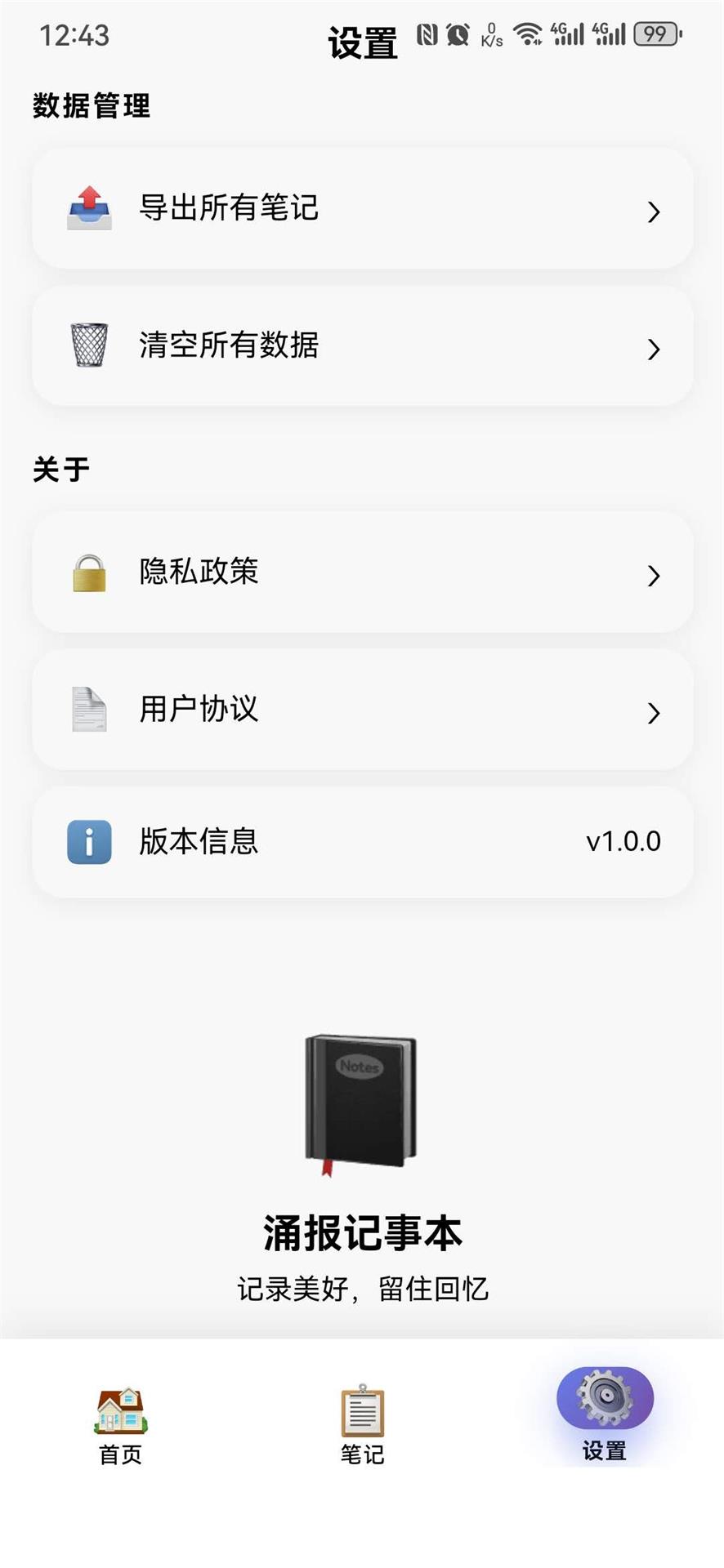The height and width of the screenshot is (1568, 724).
Task: Open 清空所有数据 using the right arrow
Action: point(653,349)
